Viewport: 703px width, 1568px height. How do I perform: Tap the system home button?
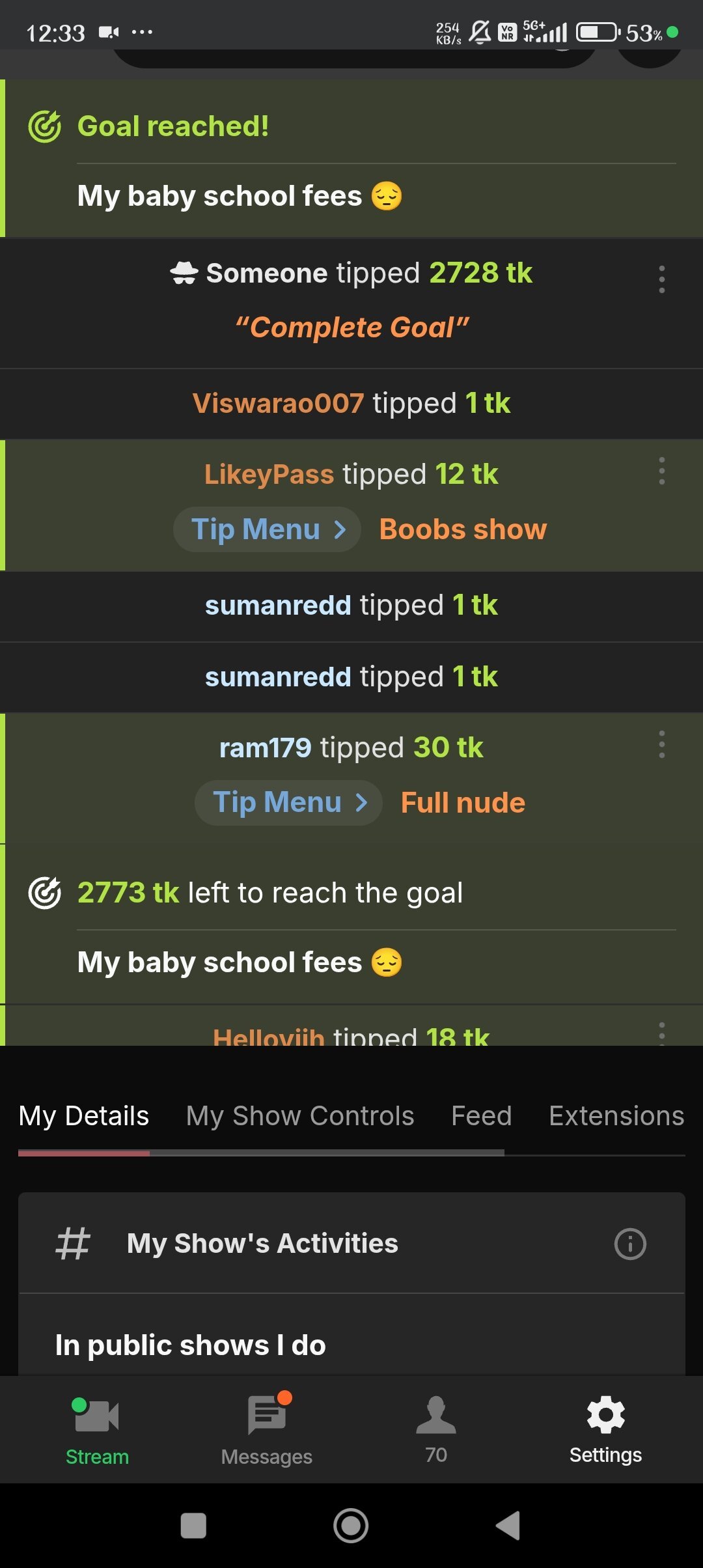pyautogui.click(x=351, y=1526)
